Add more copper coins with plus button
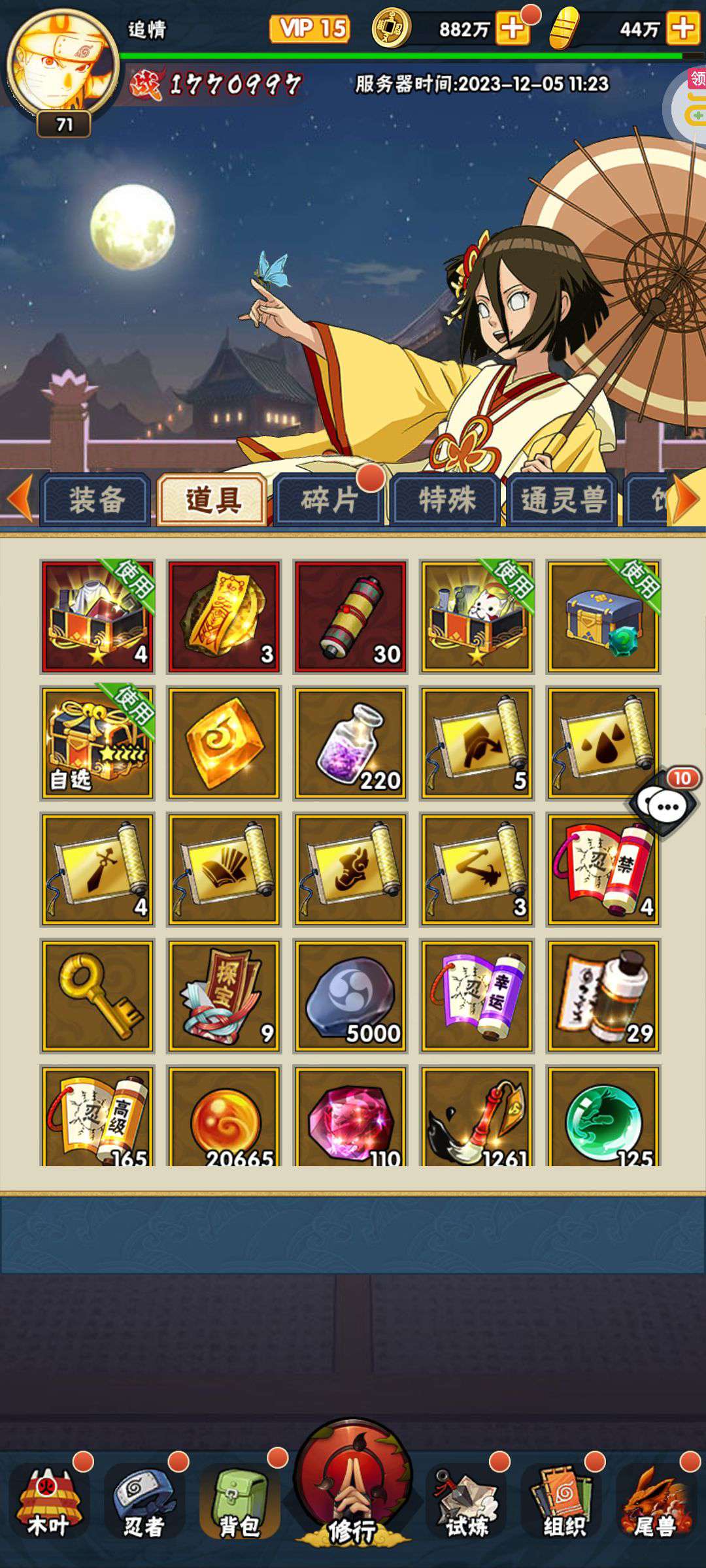This screenshot has height=1568, width=706. (x=513, y=29)
